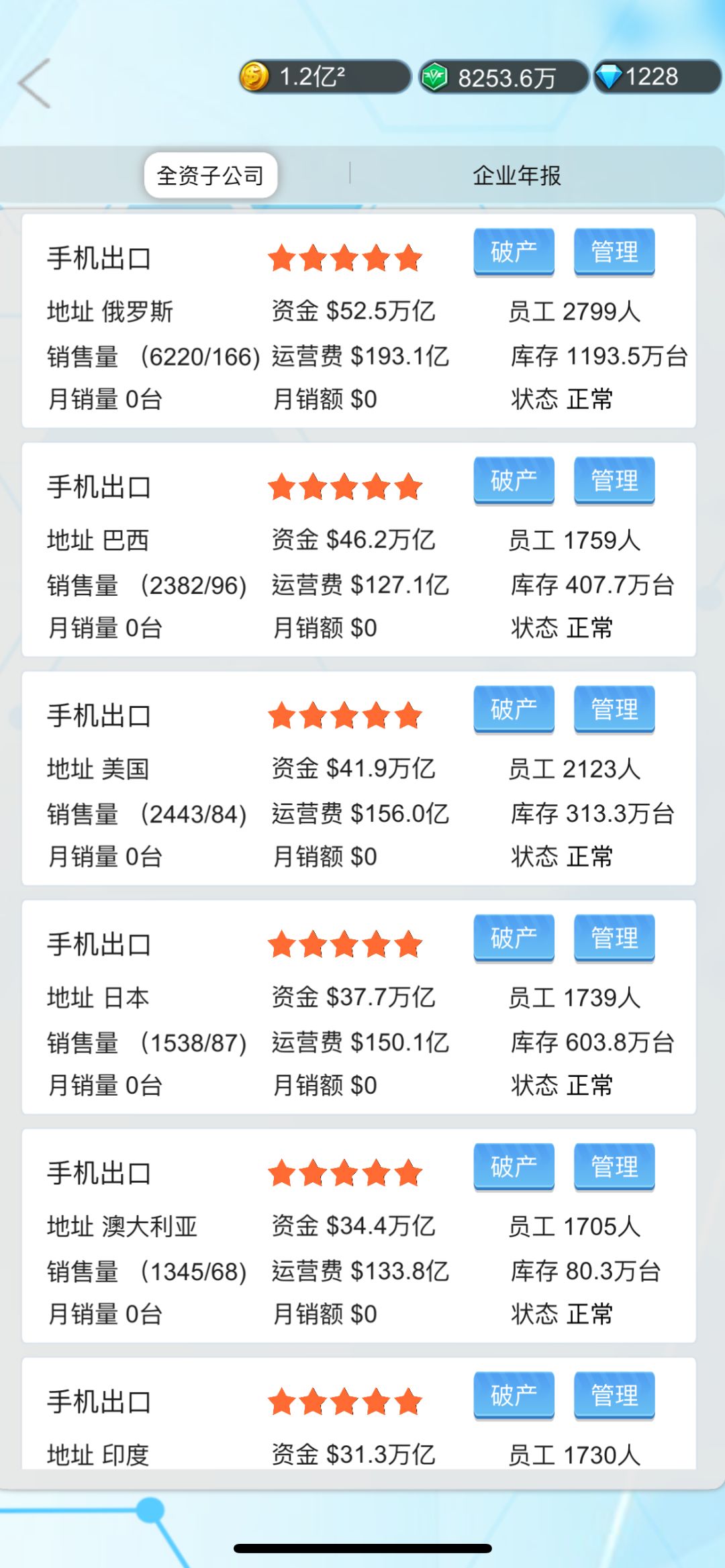Open 管理 for the 印度 company
The height and width of the screenshot is (1568, 725).
coord(614,1396)
